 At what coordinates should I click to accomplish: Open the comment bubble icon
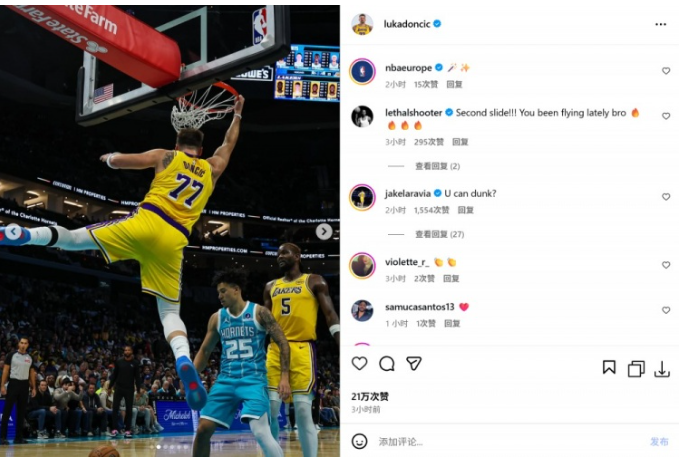(x=387, y=365)
